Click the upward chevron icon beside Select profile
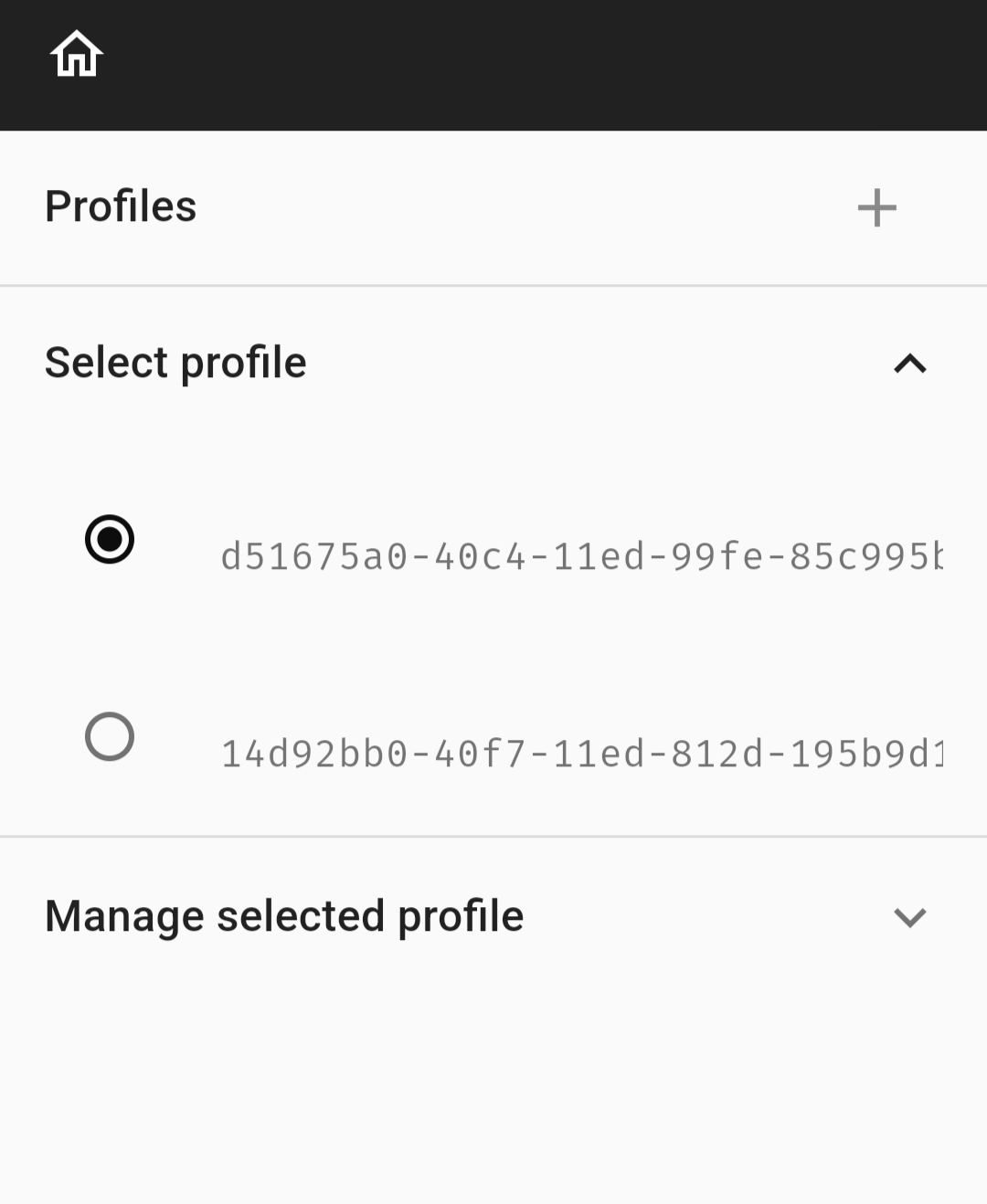Image resolution: width=987 pixels, height=1204 pixels. pos(909,364)
